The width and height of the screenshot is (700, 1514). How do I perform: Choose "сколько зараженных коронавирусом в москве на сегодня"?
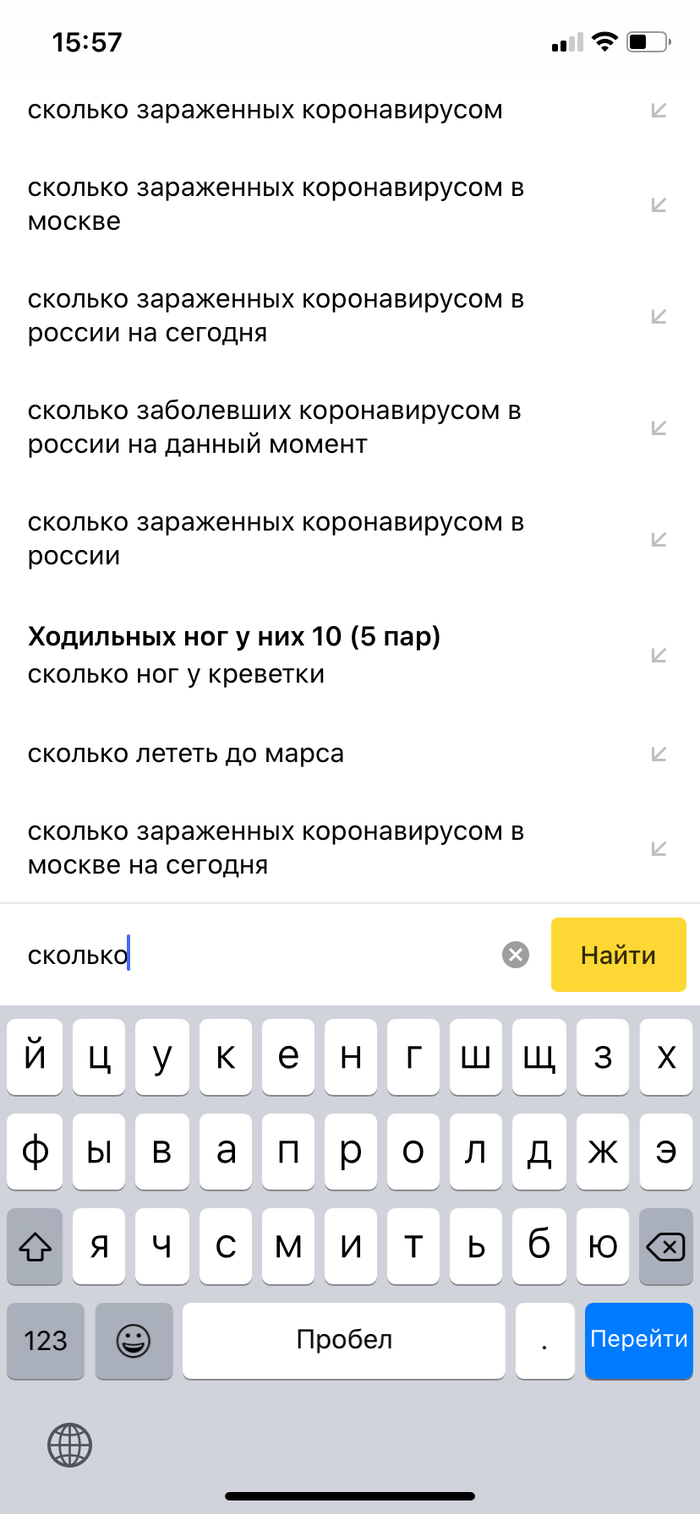click(x=276, y=847)
